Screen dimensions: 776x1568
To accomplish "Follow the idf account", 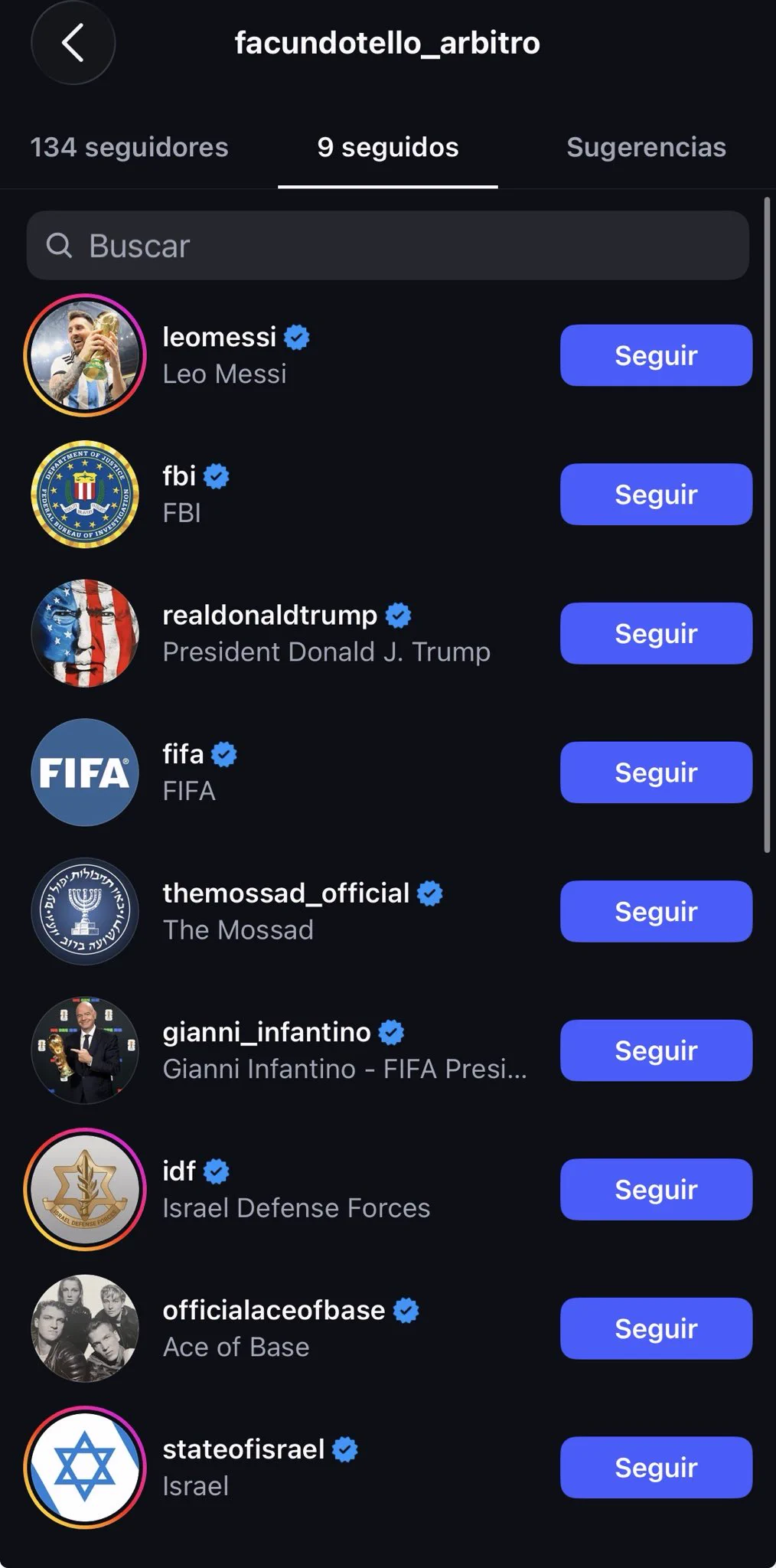I will tap(656, 1189).
